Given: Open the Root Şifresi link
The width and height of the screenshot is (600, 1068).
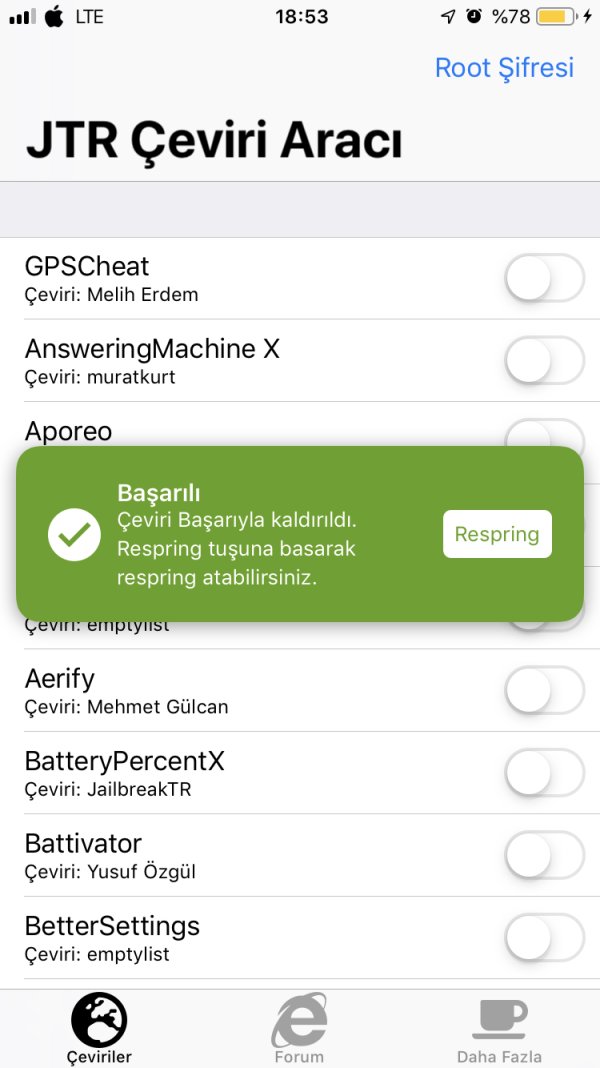Looking at the screenshot, I should (504, 68).
